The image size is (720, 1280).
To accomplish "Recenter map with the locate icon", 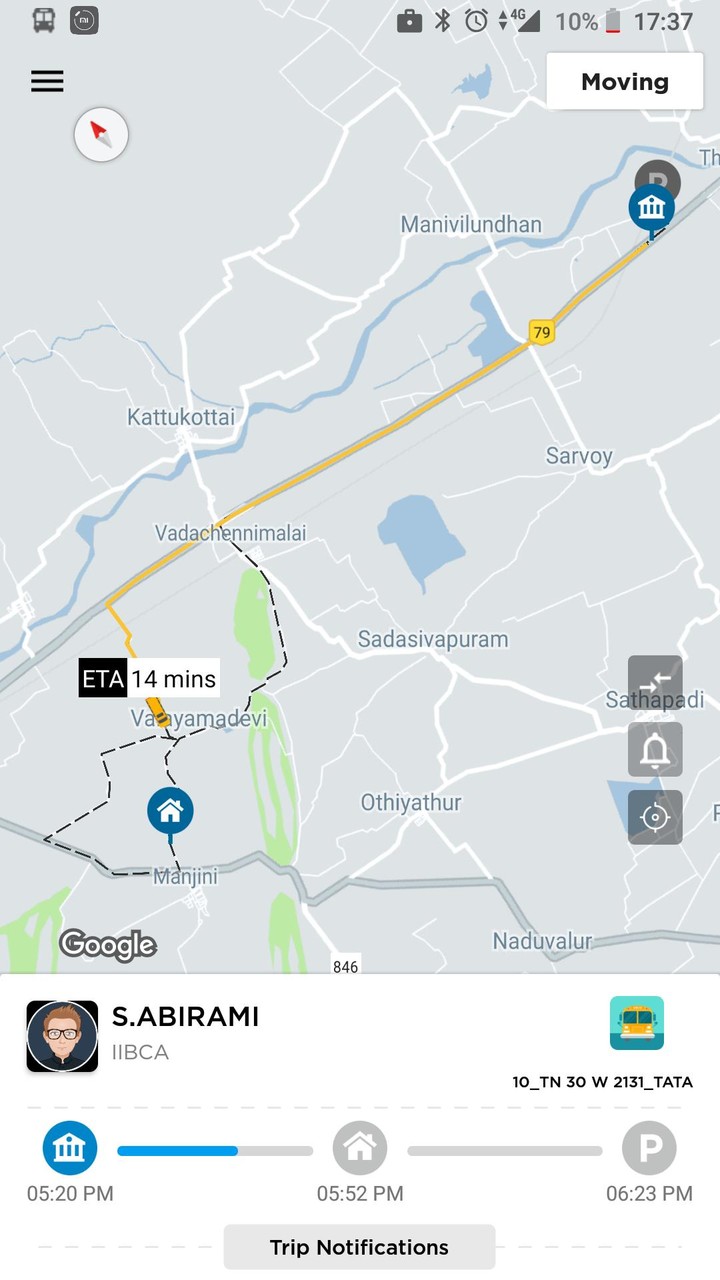I will [x=655, y=817].
